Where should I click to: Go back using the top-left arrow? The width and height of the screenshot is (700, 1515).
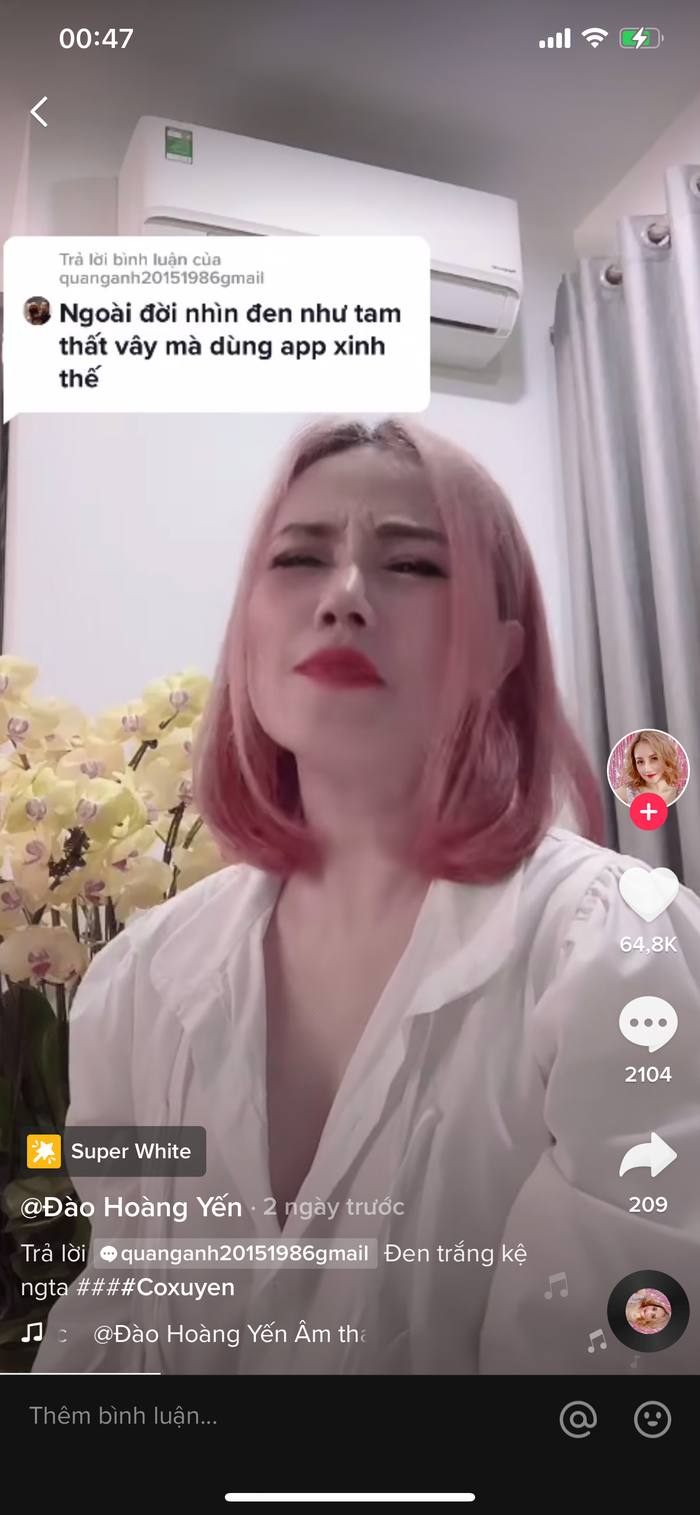click(x=39, y=112)
